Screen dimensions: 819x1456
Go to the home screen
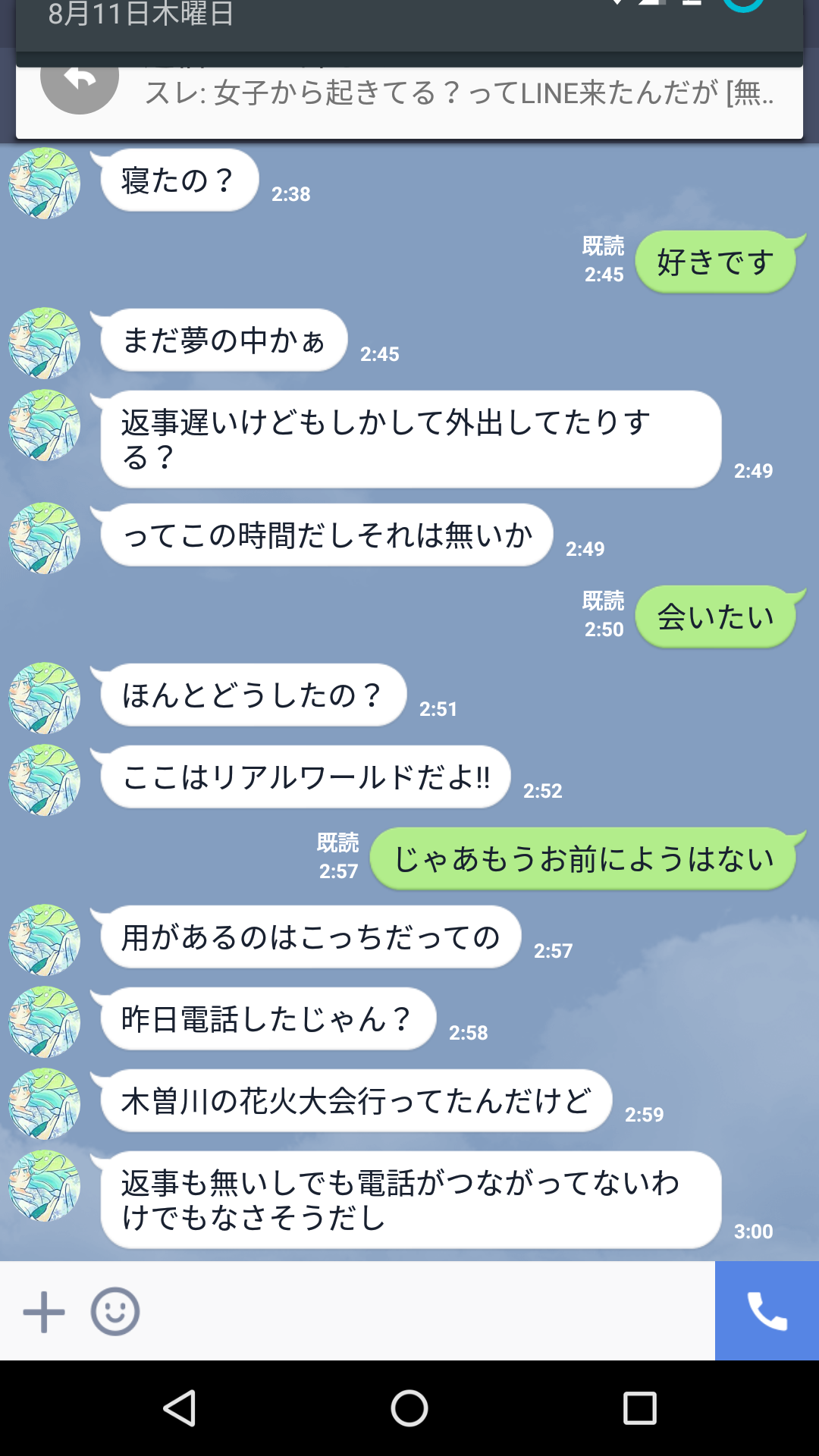click(409, 1408)
